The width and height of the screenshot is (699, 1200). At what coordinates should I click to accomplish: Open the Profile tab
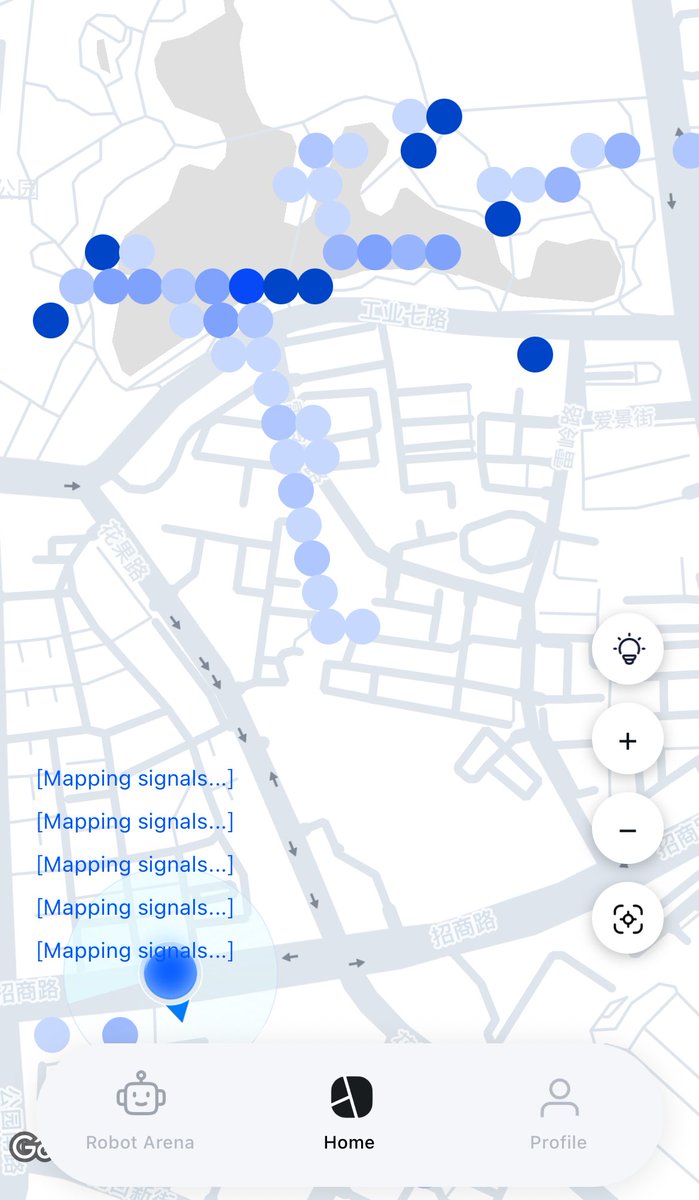tap(558, 1111)
